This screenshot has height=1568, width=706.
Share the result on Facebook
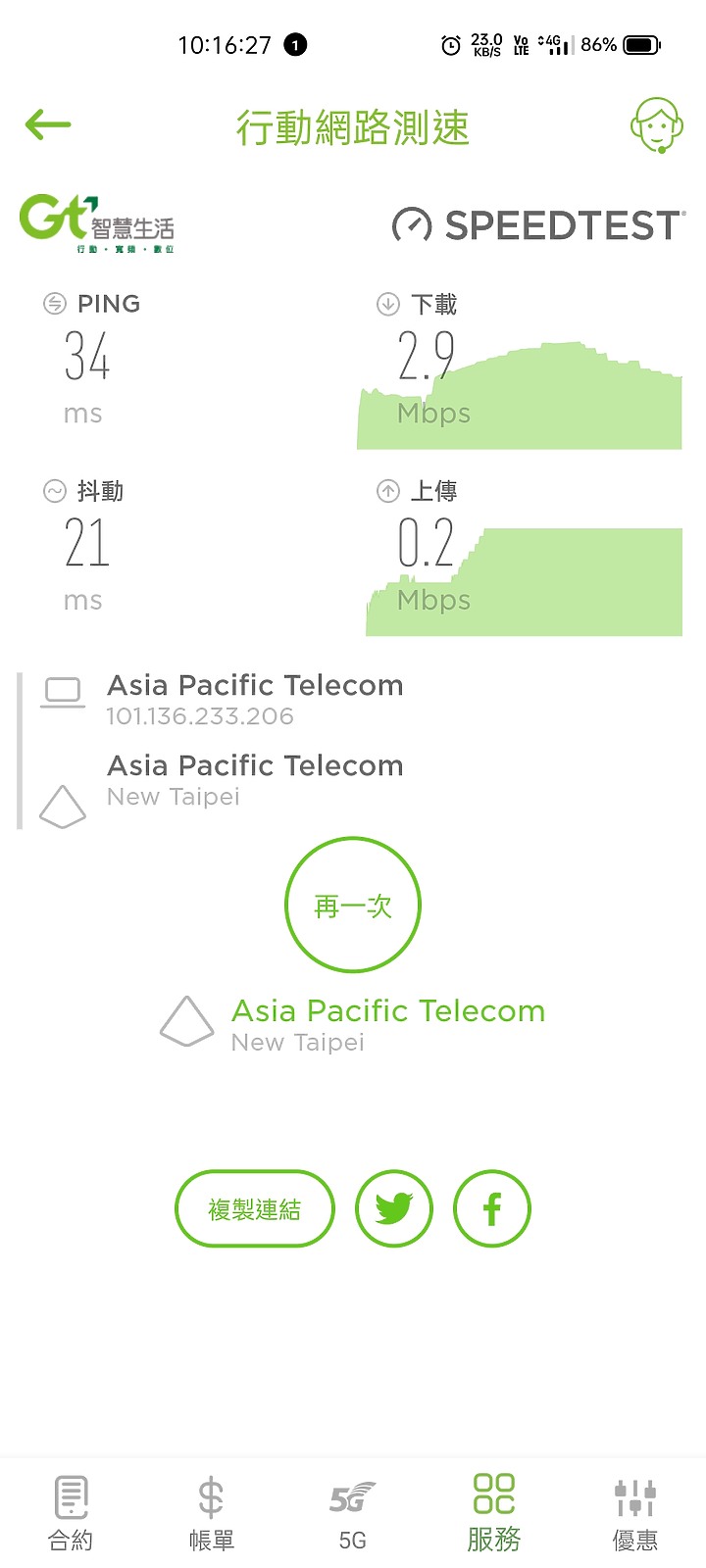point(492,1208)
